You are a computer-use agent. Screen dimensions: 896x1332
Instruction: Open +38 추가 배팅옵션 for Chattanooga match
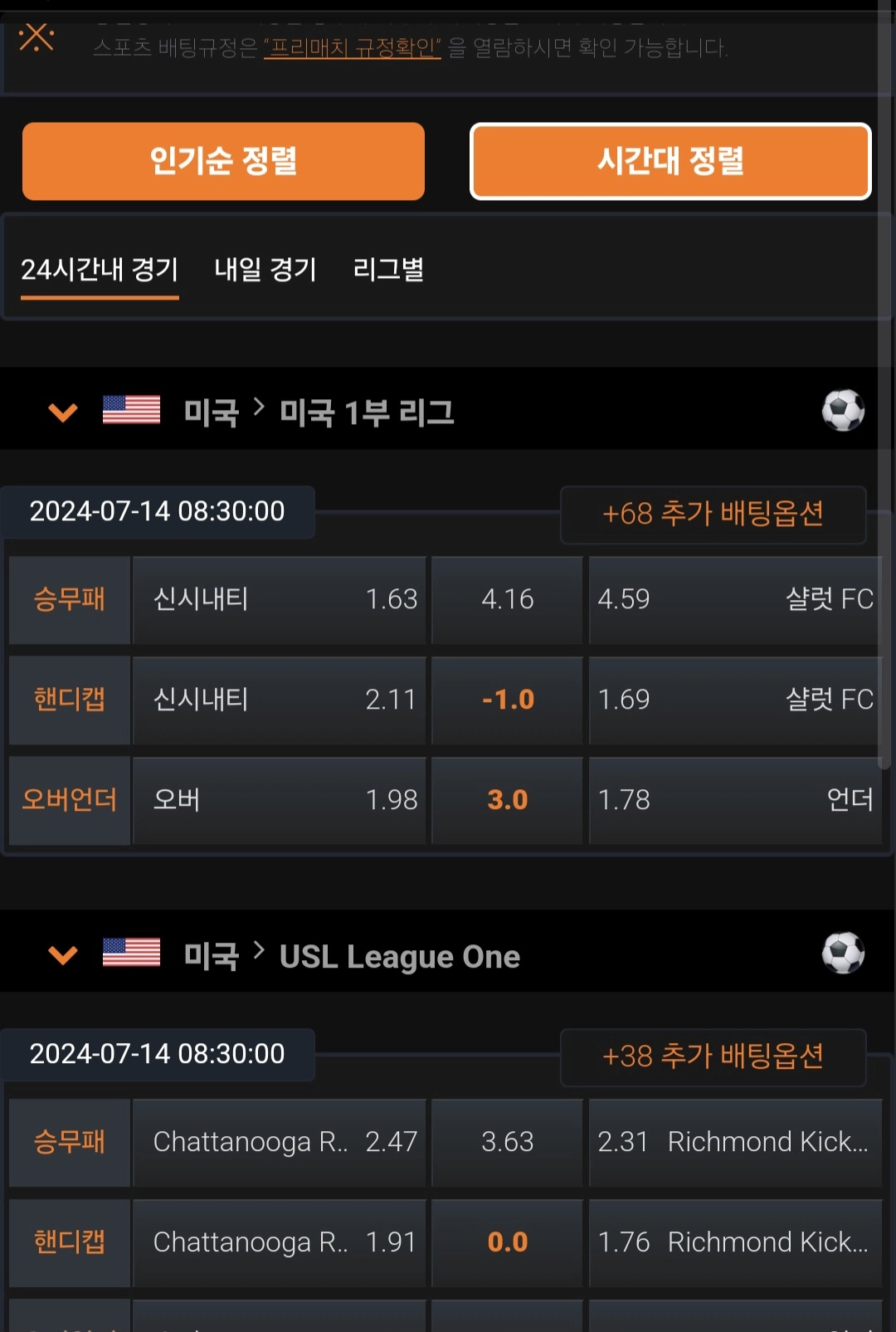click(713, 1056)
